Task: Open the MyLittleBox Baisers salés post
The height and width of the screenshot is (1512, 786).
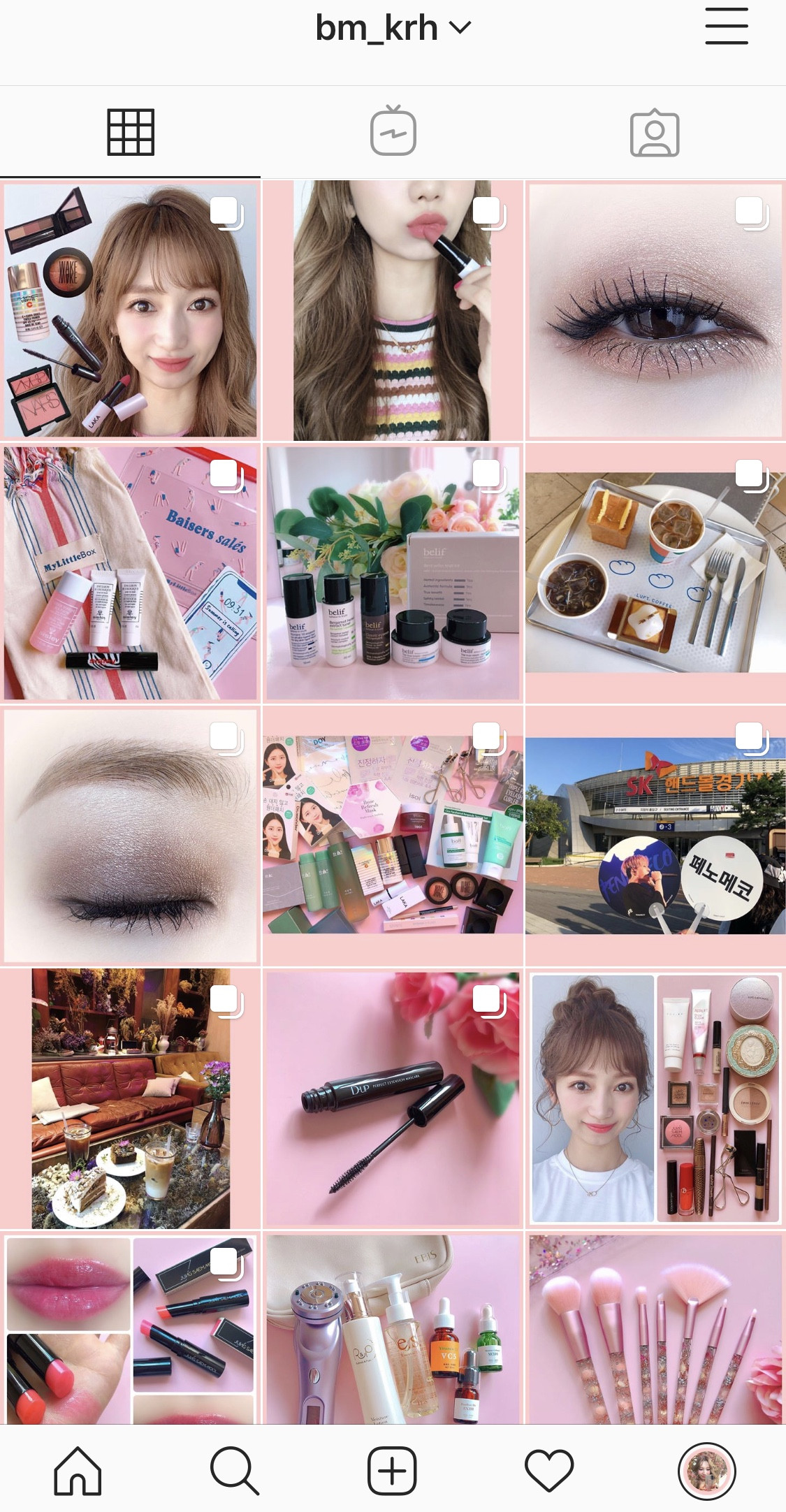Action: pos(131,573)
